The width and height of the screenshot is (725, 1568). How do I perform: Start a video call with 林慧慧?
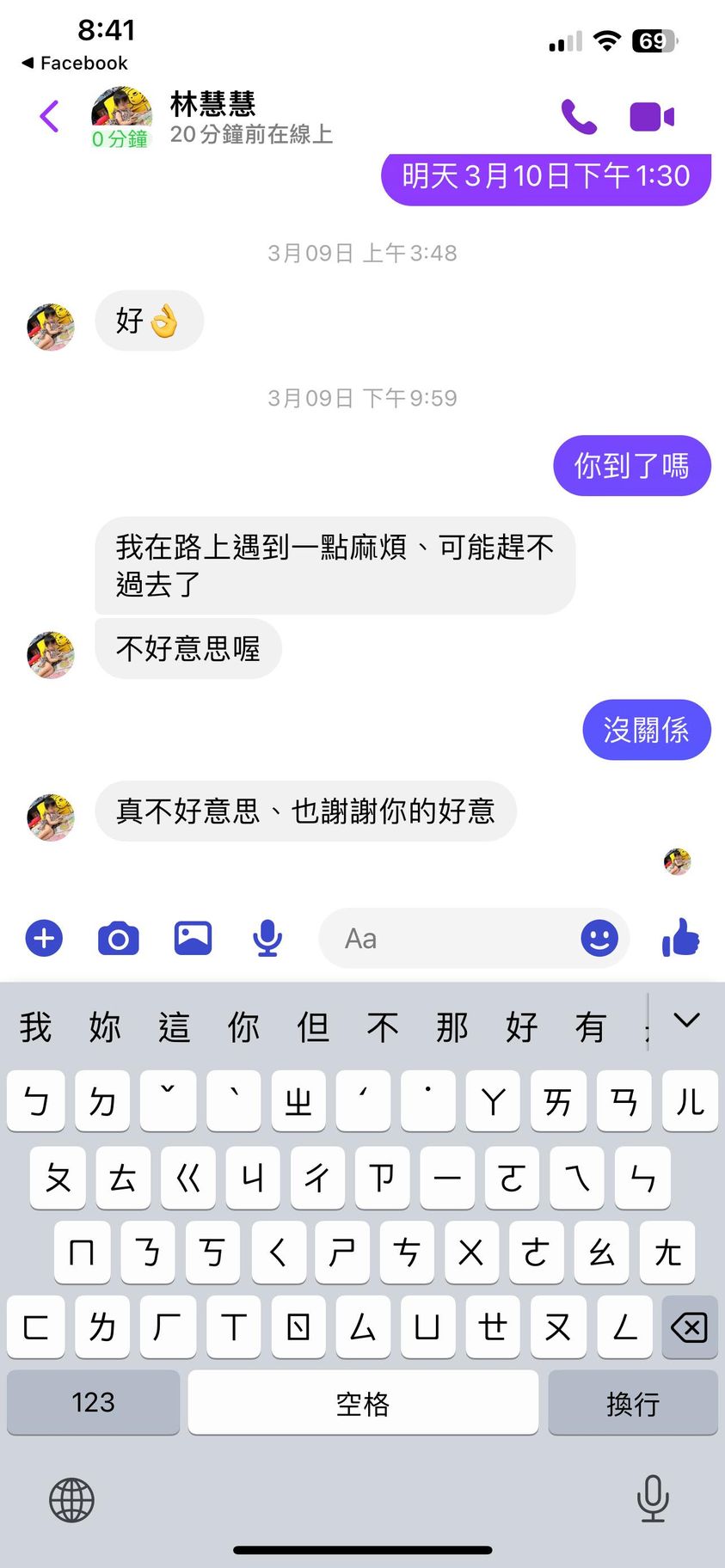tap(652, 117)
